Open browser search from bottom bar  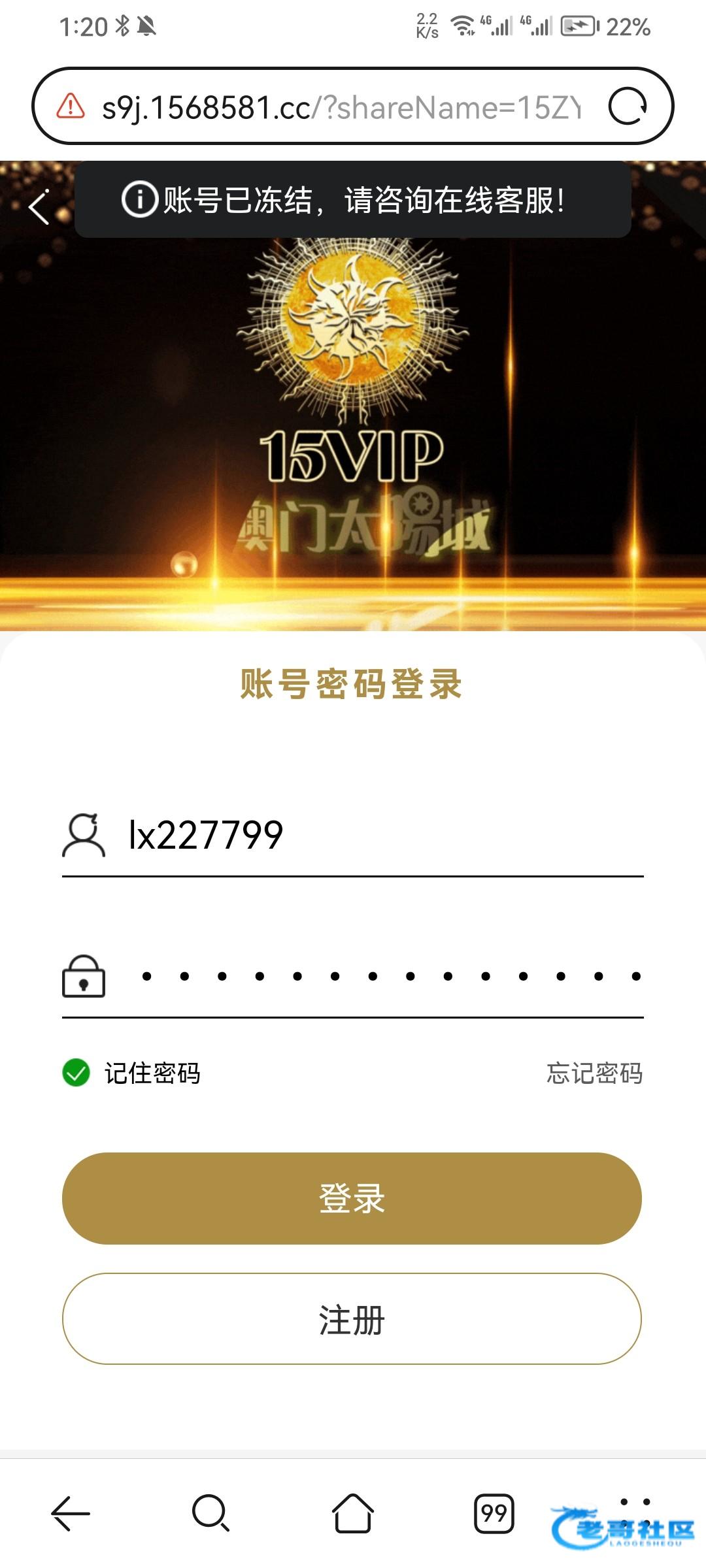click(211, 1513)
